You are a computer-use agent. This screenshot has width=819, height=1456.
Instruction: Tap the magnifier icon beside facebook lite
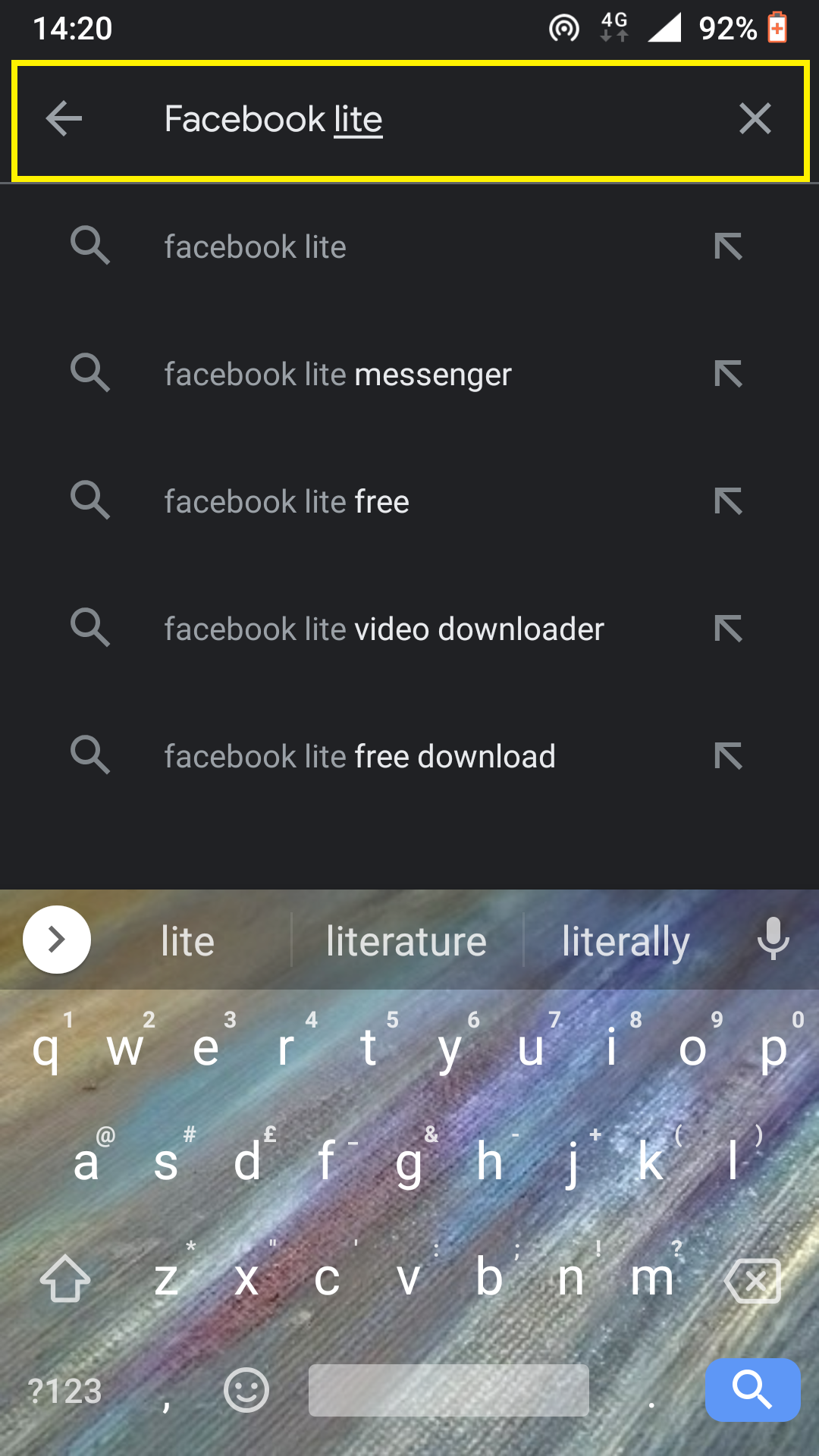[x=90, y=245]
